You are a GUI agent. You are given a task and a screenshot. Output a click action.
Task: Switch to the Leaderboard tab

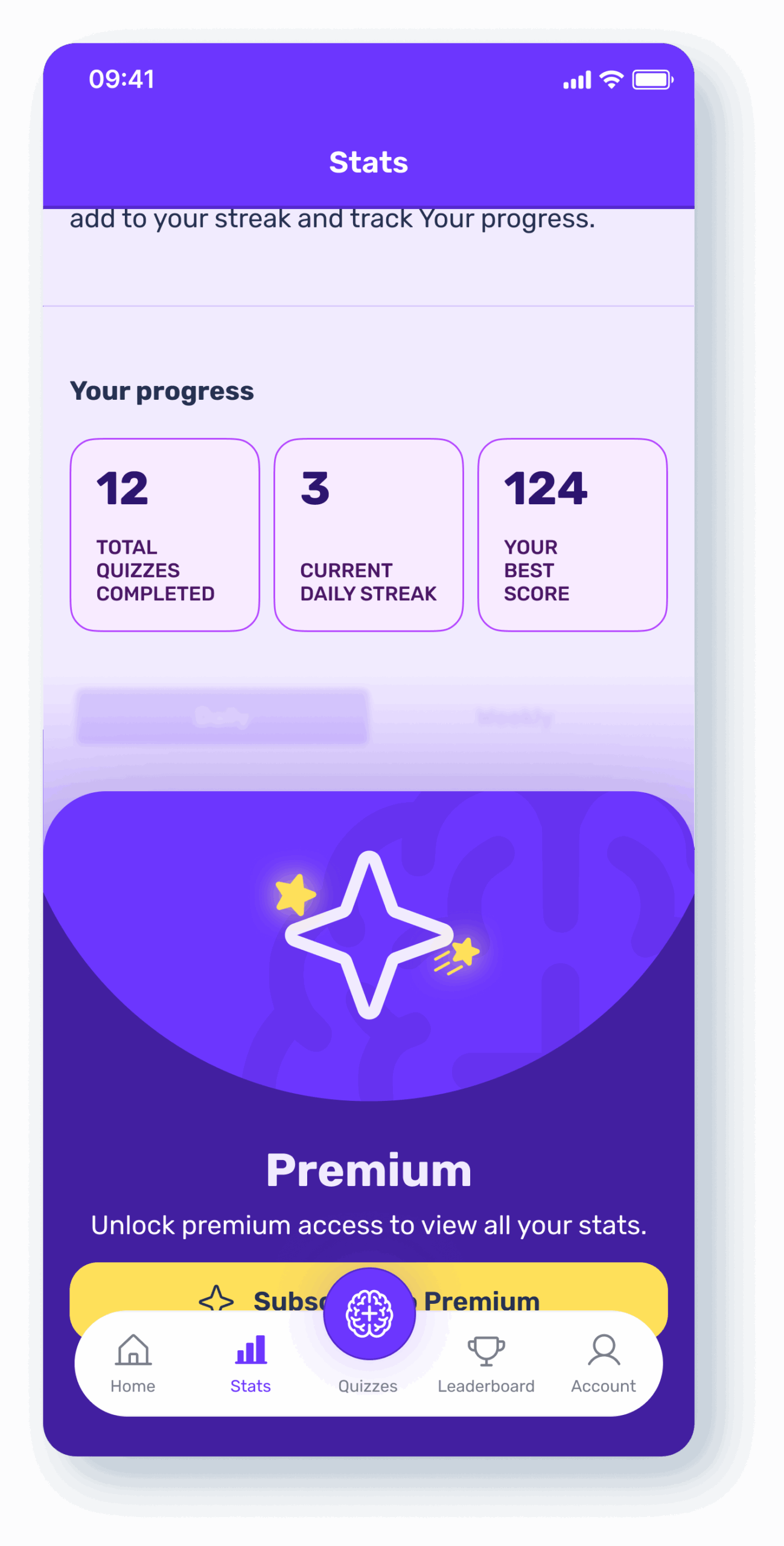tap(486, 1364)
